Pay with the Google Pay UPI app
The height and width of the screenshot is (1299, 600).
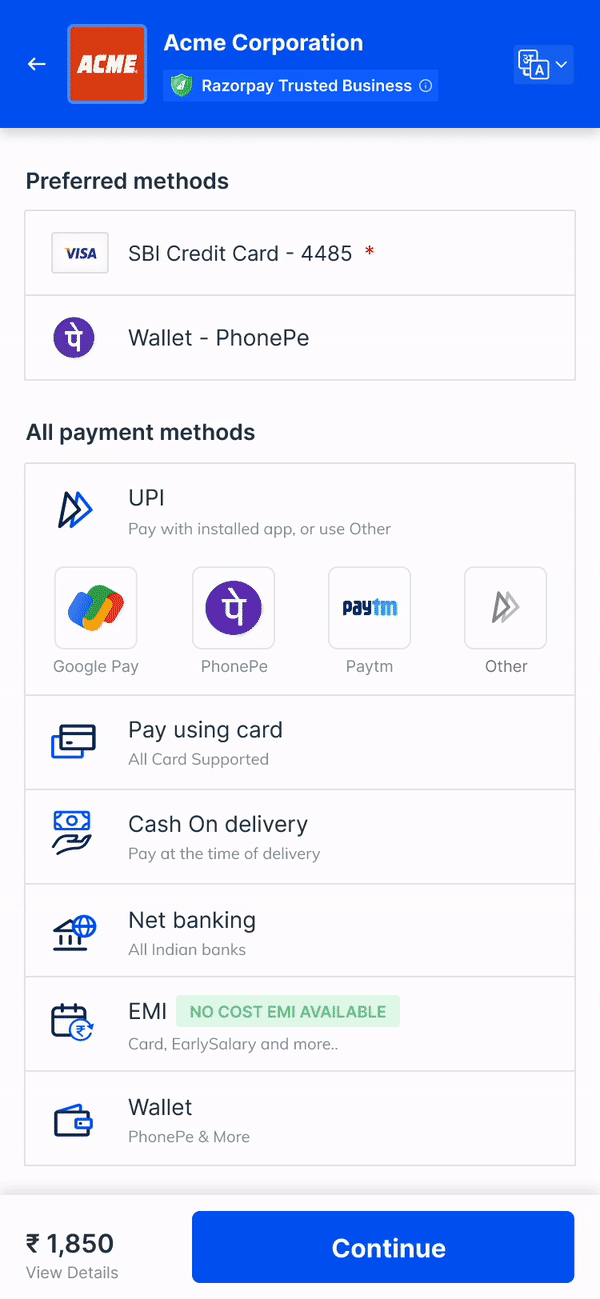(96, 621)
